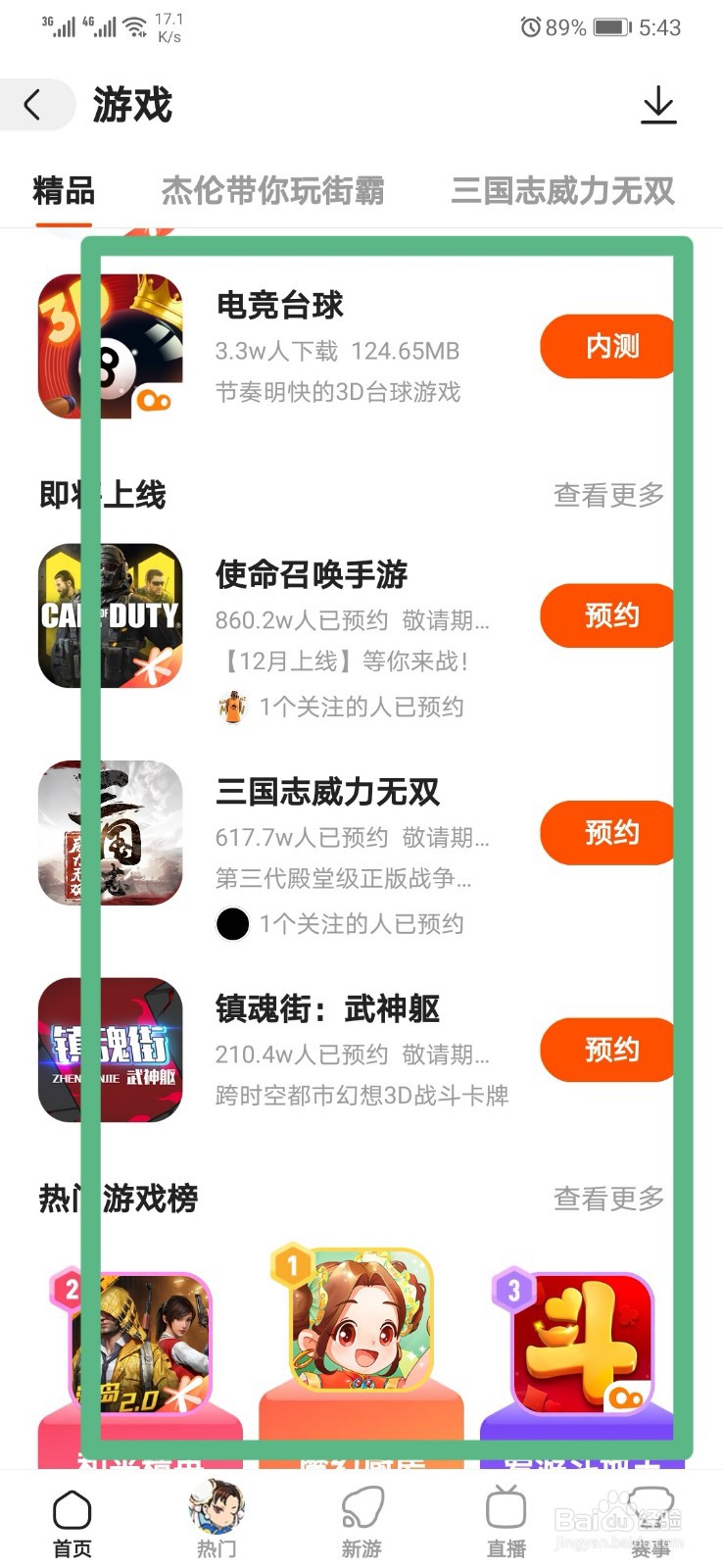The width and height of the screenshot is (723, 1568).
Task: Open 查看更多 next to 即将上线
Action: point(607,496)
